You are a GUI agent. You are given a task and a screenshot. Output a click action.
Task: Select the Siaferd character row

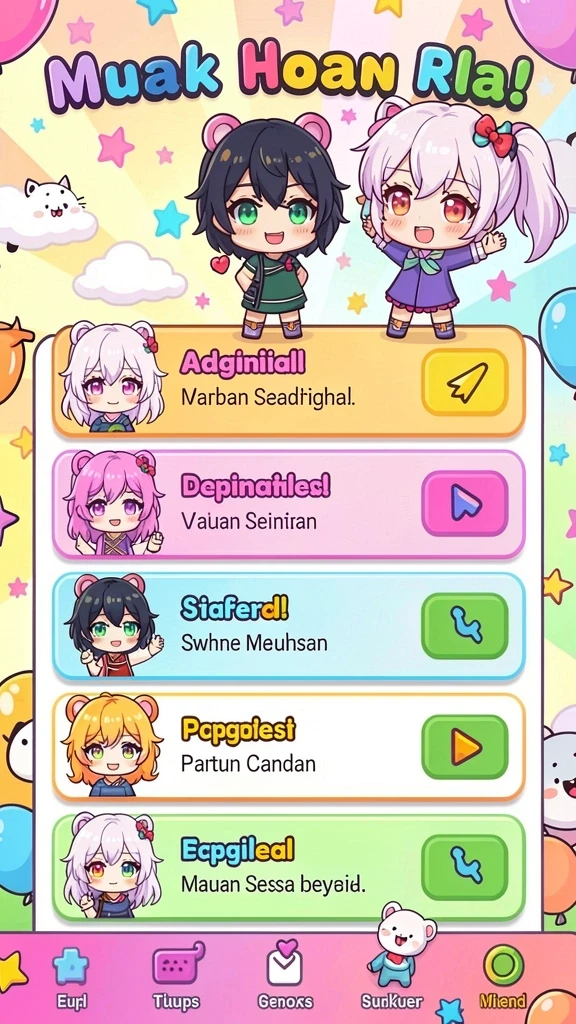288,626
